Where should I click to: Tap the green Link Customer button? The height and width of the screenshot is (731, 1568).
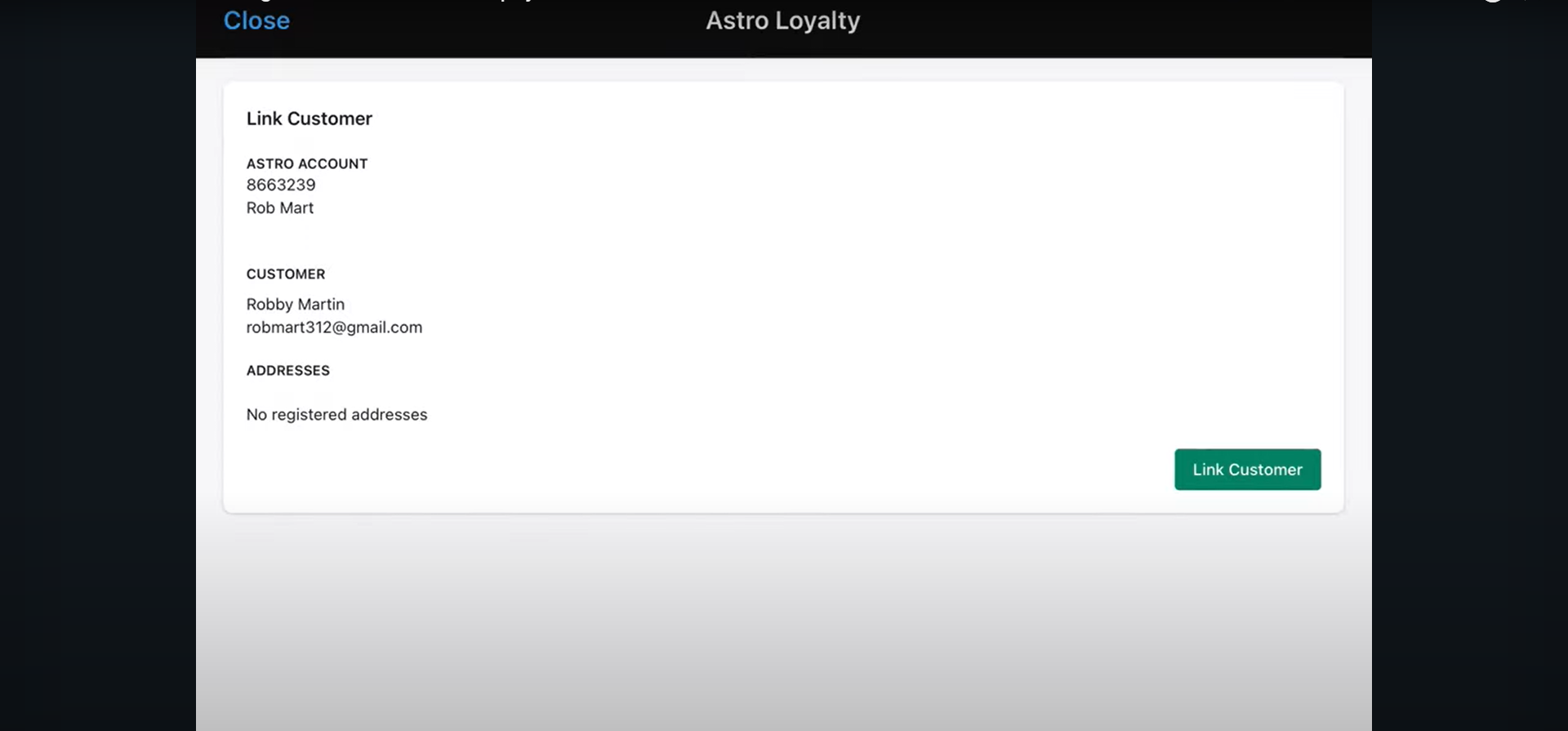click(x=1247, y=470)
